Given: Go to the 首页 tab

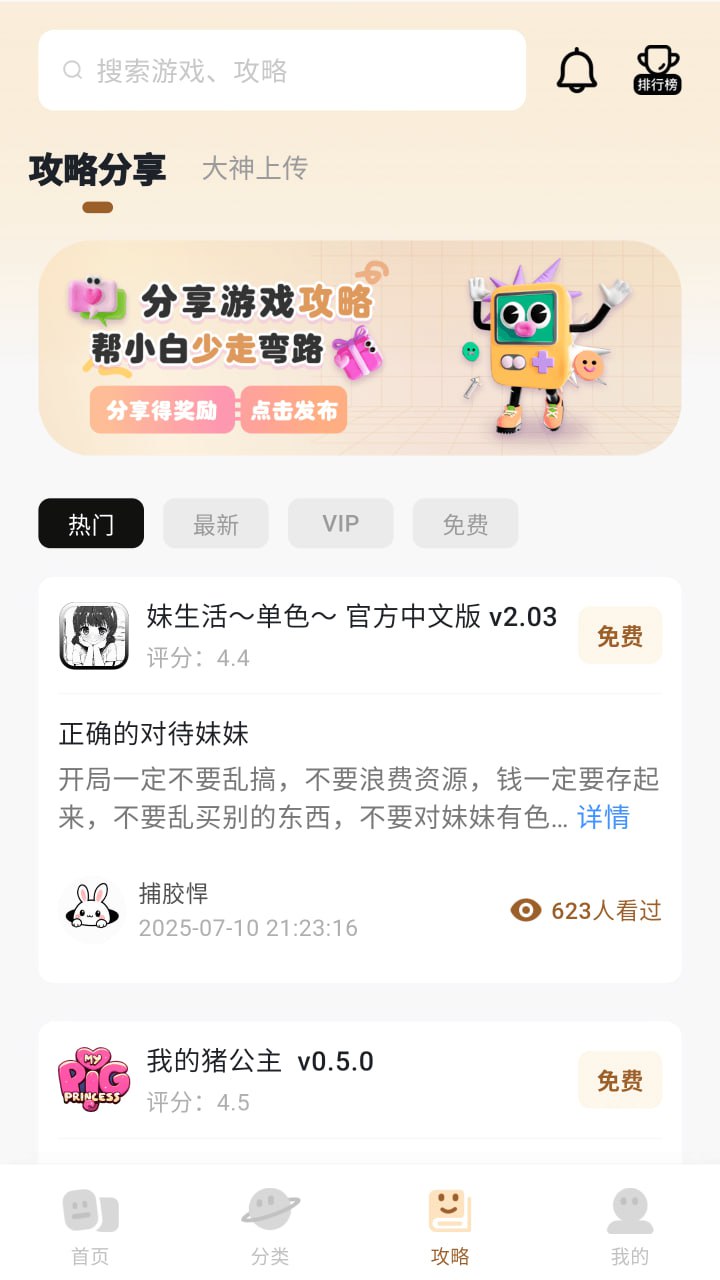Looking at the screenshot, I should [90, 1226].
